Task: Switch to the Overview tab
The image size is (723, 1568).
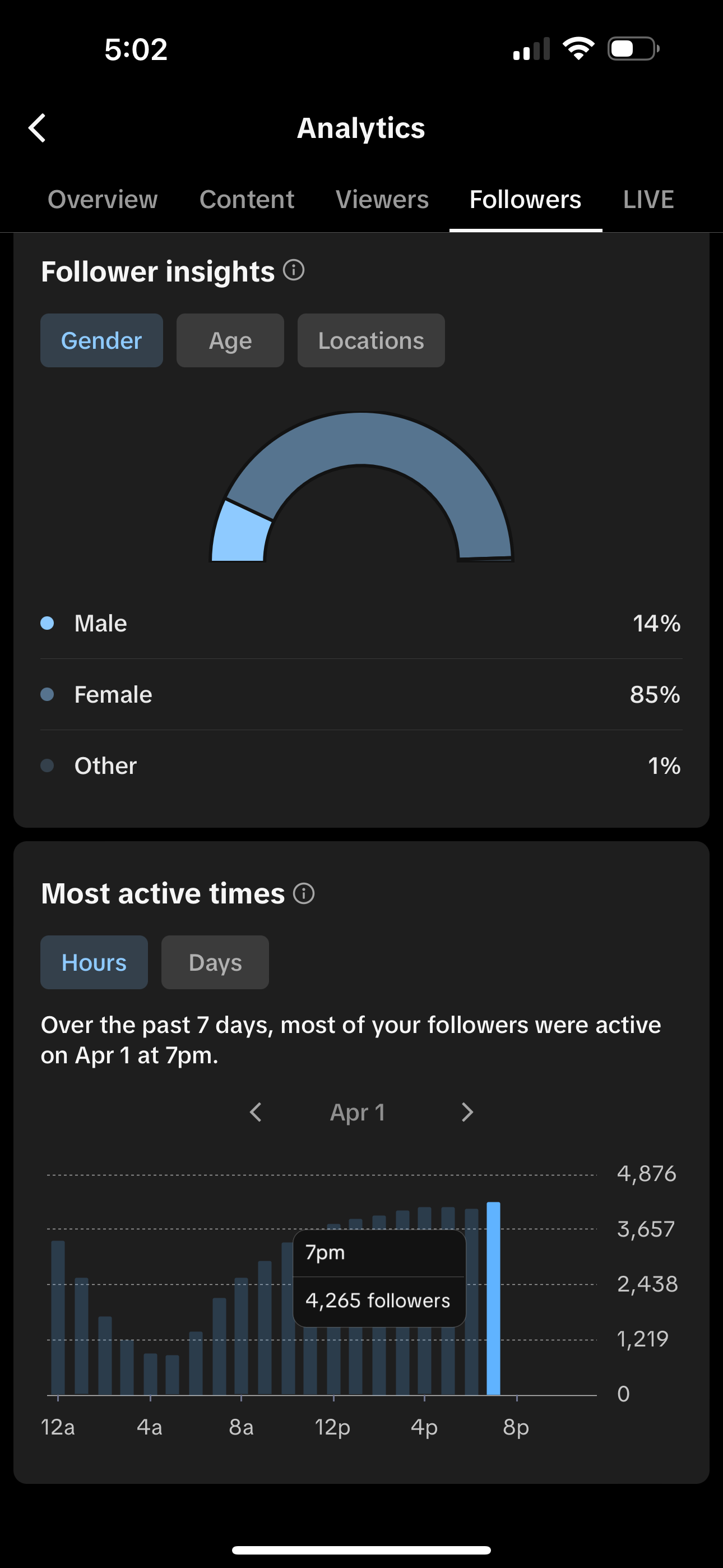Action: tap(102, 200)
